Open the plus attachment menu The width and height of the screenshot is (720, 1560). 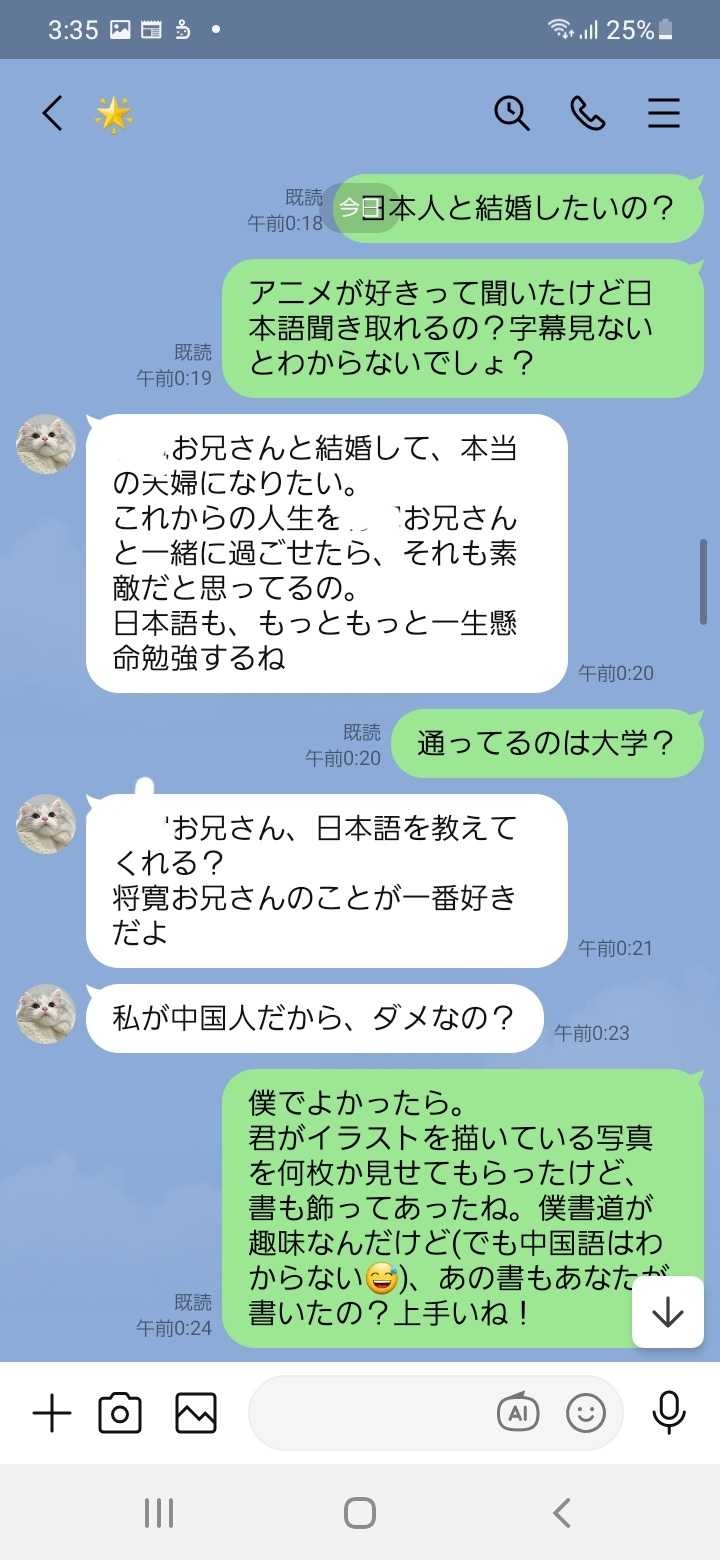pos(52,1413)
